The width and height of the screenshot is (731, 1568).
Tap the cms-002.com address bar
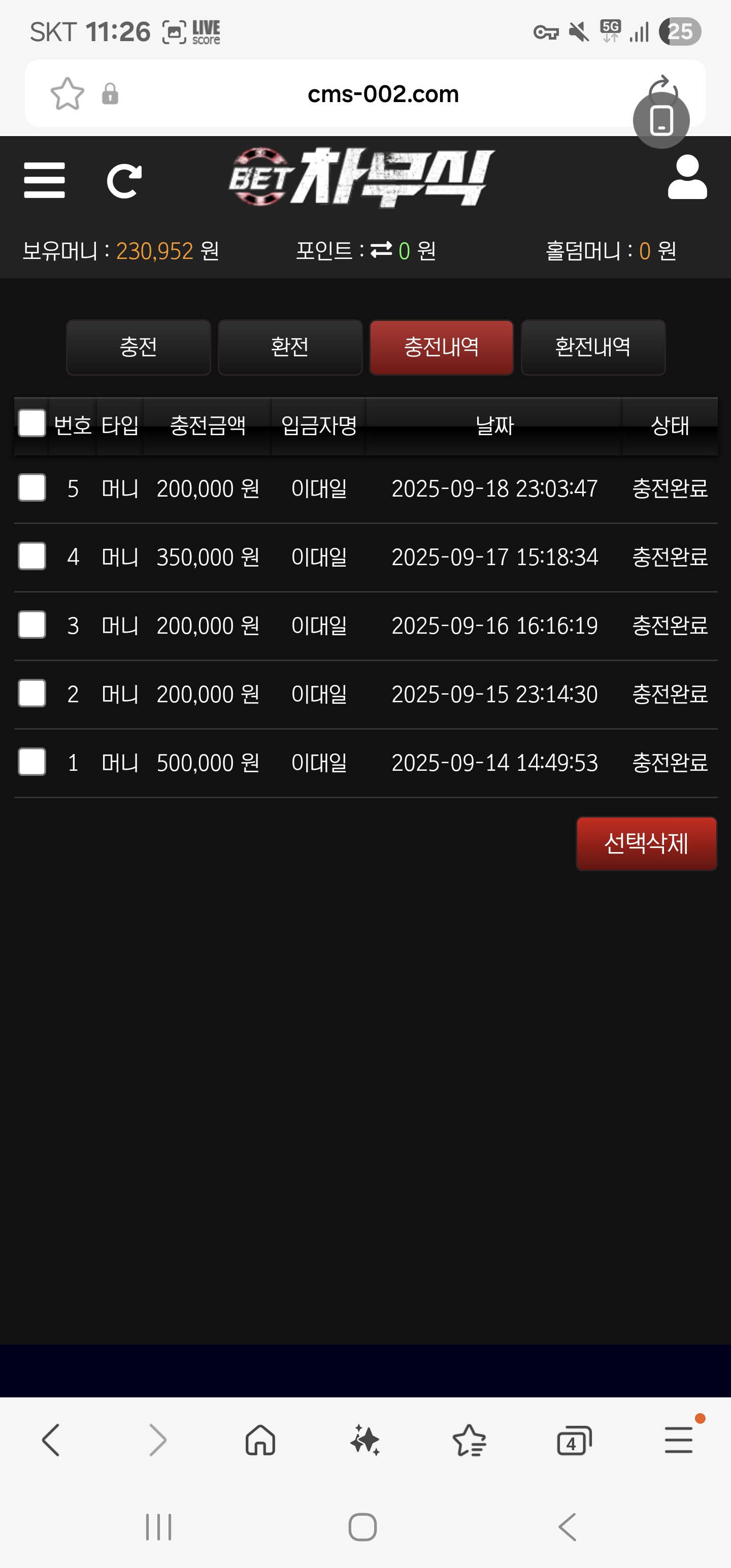(383, 94)
